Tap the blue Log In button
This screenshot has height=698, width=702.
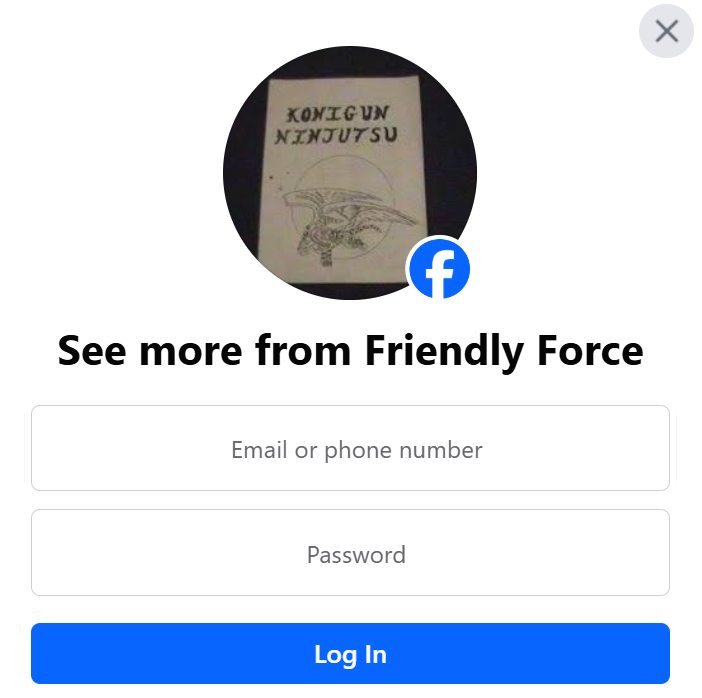pyautogui.click(x=350, y=654)
